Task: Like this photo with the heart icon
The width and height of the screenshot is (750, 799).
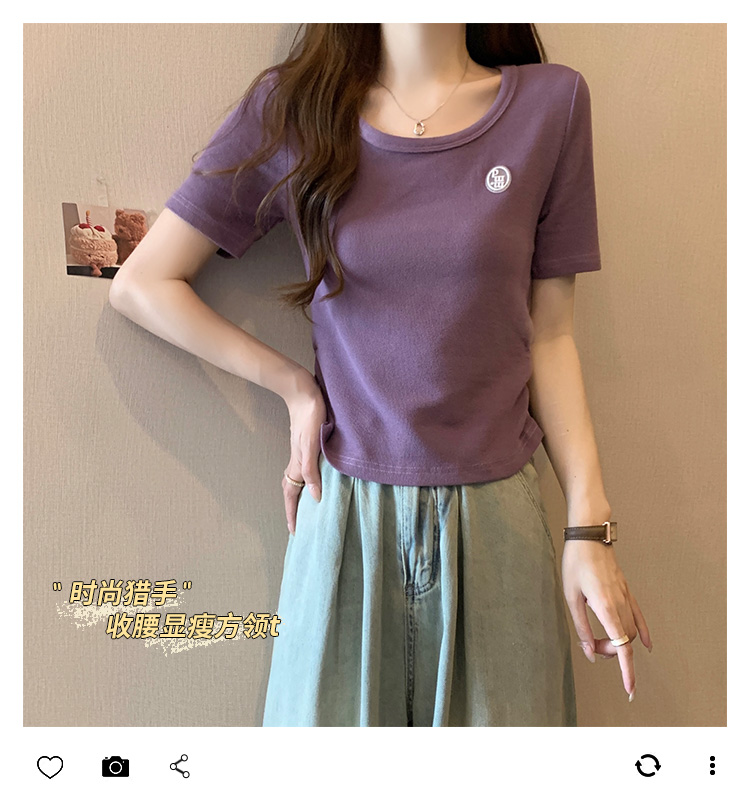Action: [50, 767]
